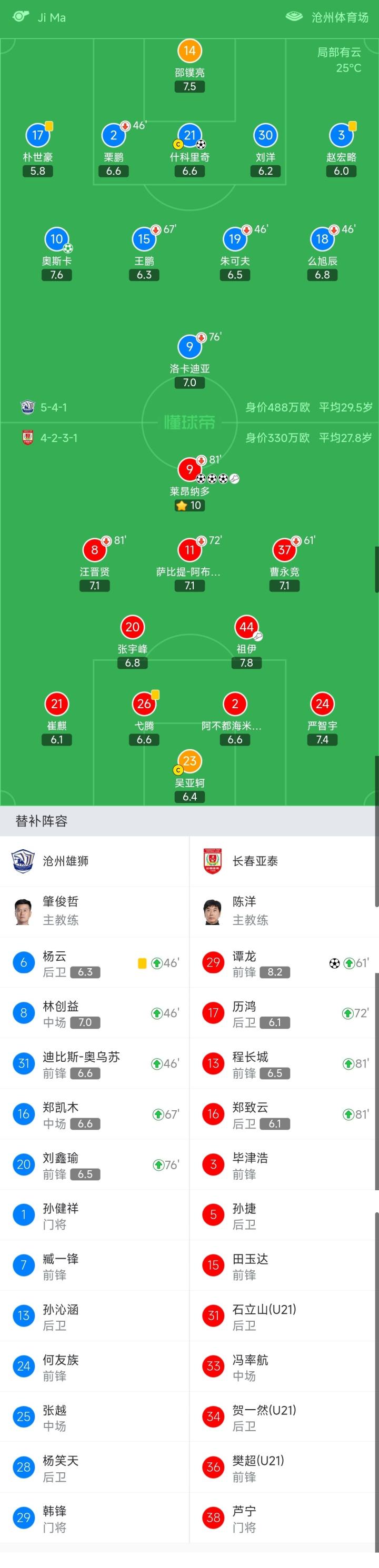This screenshot has height=1568, width=379.
Task: View 祖伊 number 44 details
Action: coord(246,628)
